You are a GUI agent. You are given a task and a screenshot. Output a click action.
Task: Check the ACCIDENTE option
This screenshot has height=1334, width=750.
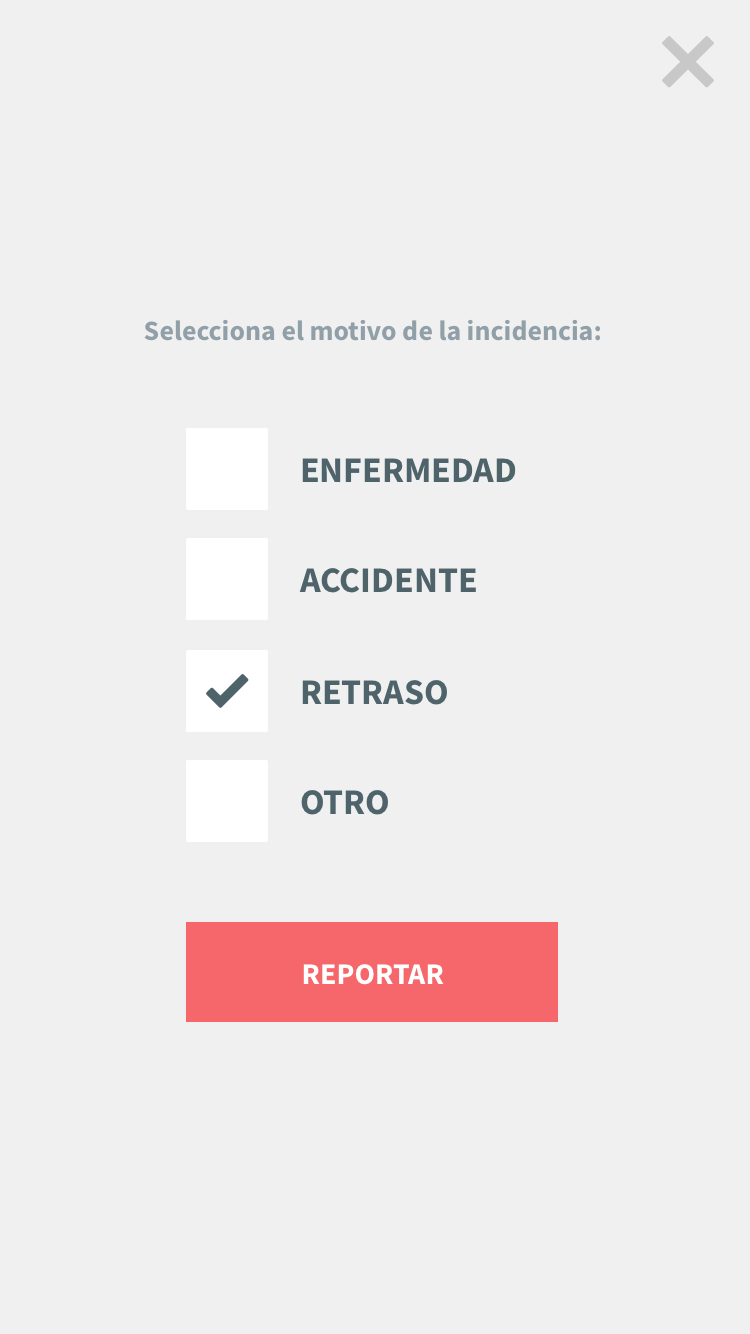pyautogui.click(x=227, y=579)
